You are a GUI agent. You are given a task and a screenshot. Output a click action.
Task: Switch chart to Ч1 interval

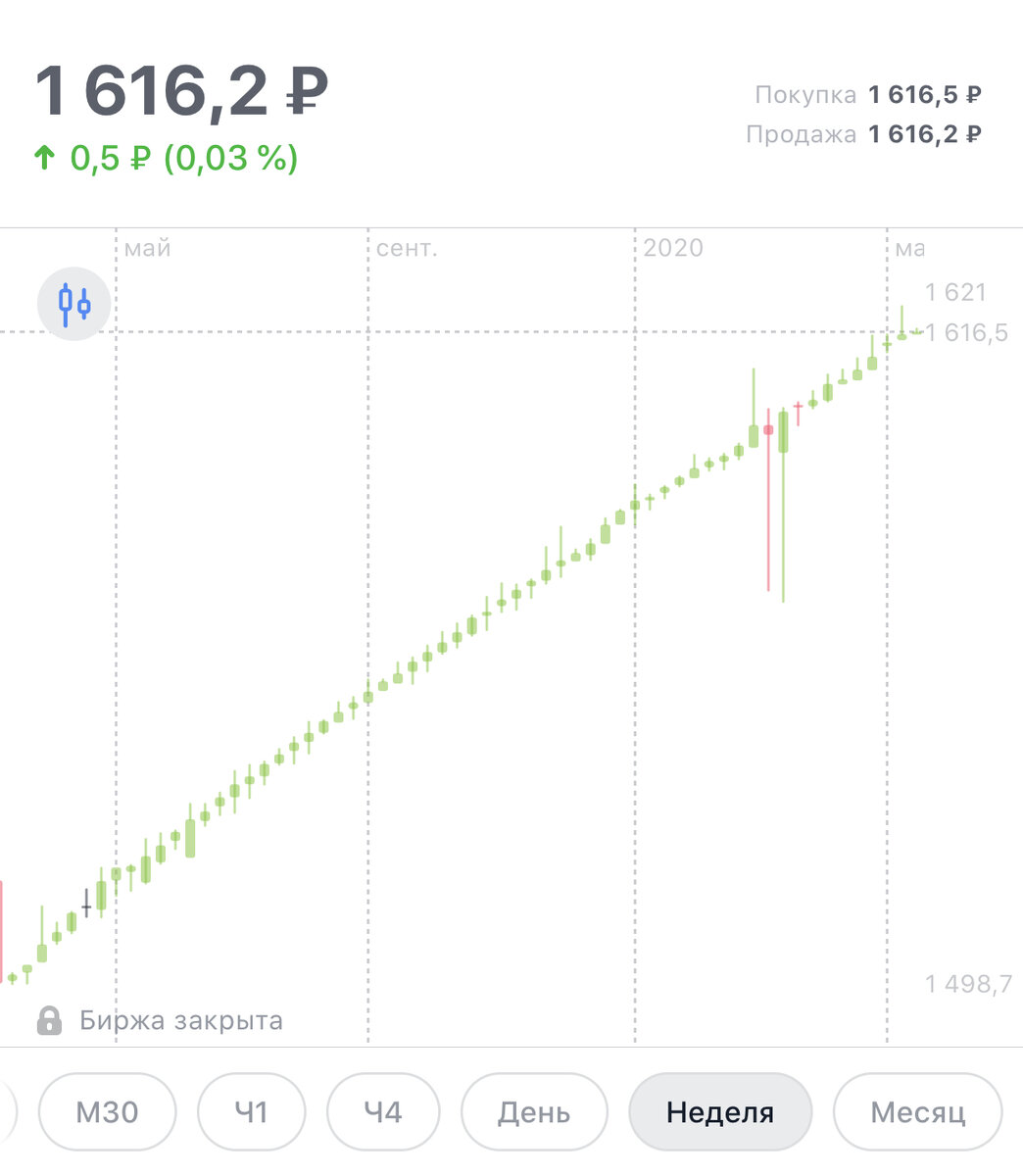click(x=252, y=1111)
